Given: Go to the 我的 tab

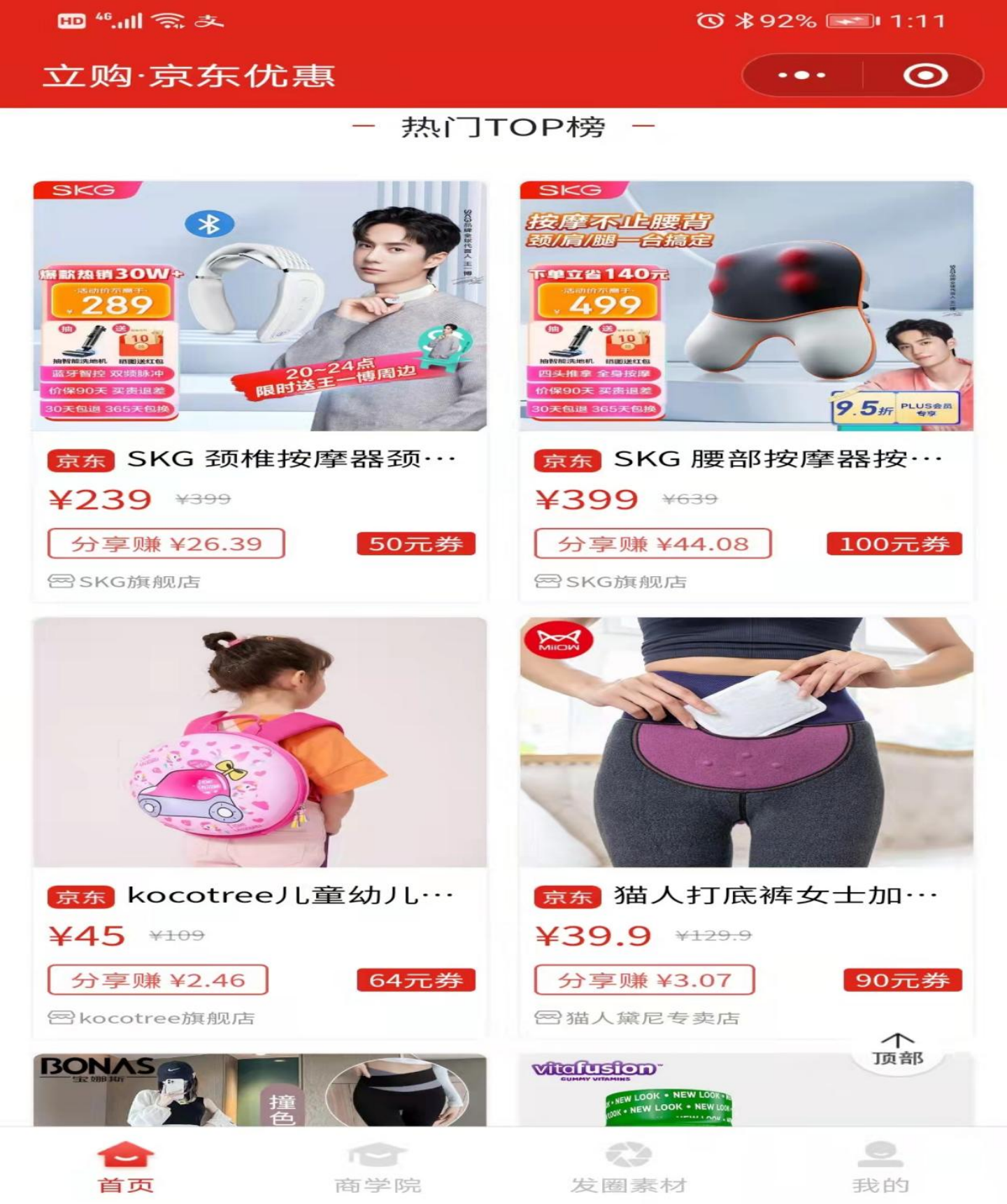Looking at the screenshot, I should [880, 1168].
